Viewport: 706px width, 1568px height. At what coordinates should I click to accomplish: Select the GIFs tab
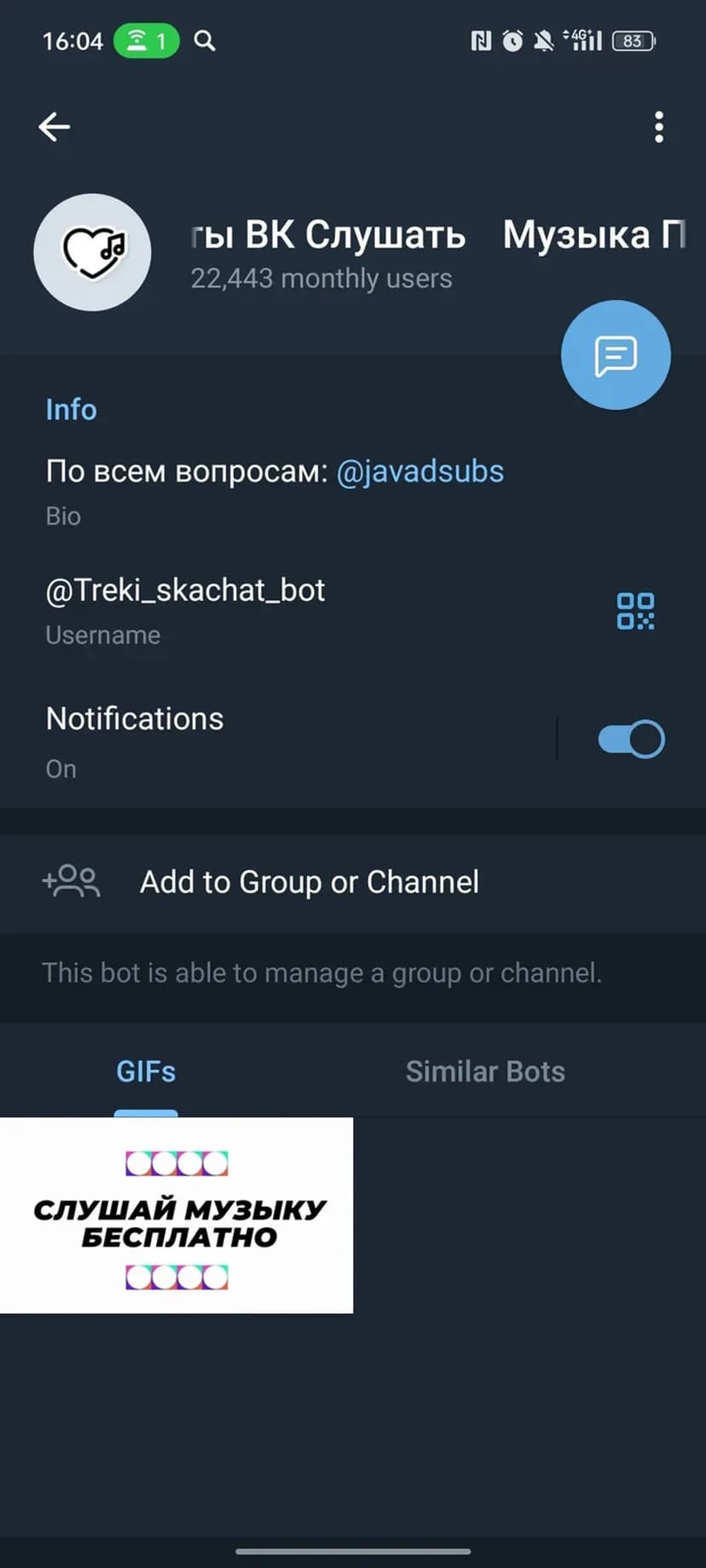click(x=146, y=1071)
